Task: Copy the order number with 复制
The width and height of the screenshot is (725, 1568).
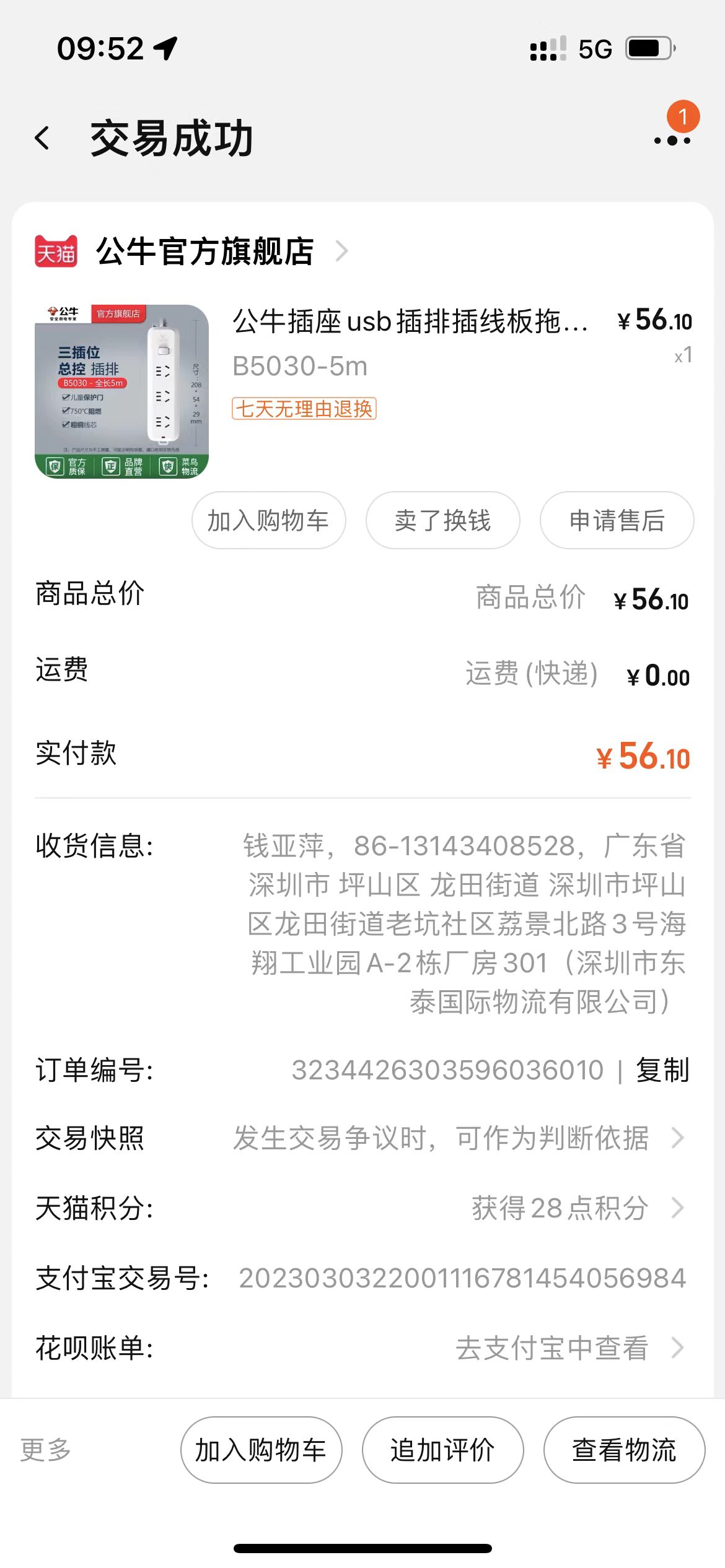Action: pos(662,1069)
